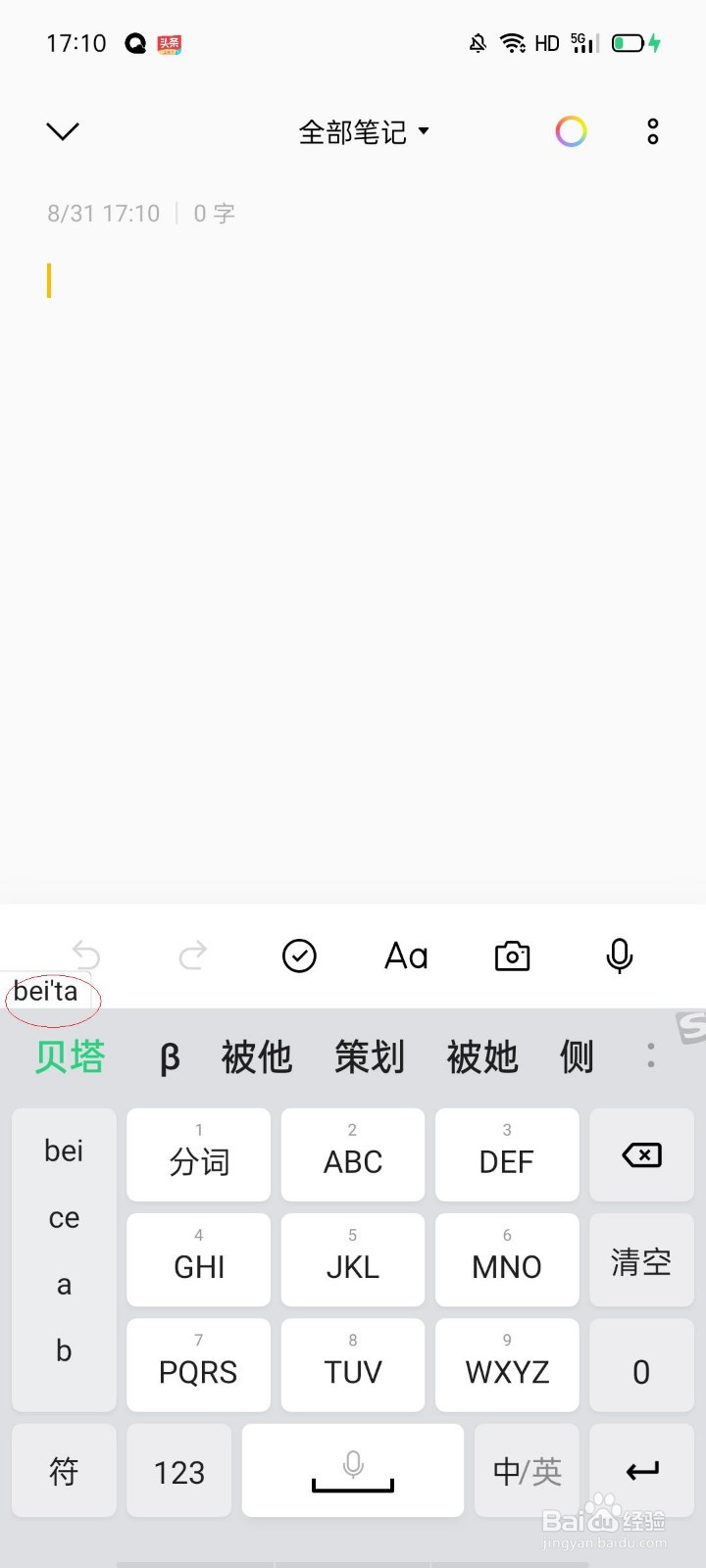Image resolution: width=706 pixels, height=1568 pixels.
Task: Collapse the note with the top-left chevron
Action: [62, 130]
